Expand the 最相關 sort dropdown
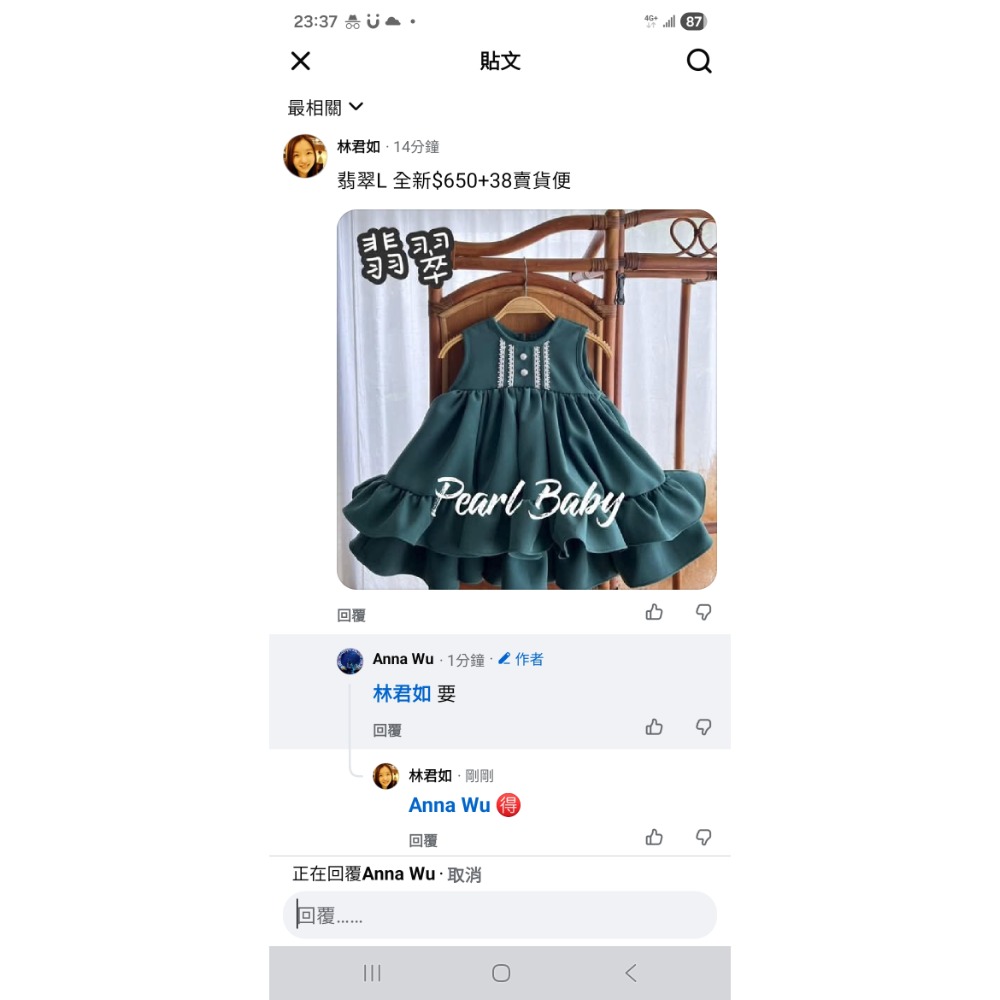The width and height of the screenshot is (1000, 1000). coord(326,107)
